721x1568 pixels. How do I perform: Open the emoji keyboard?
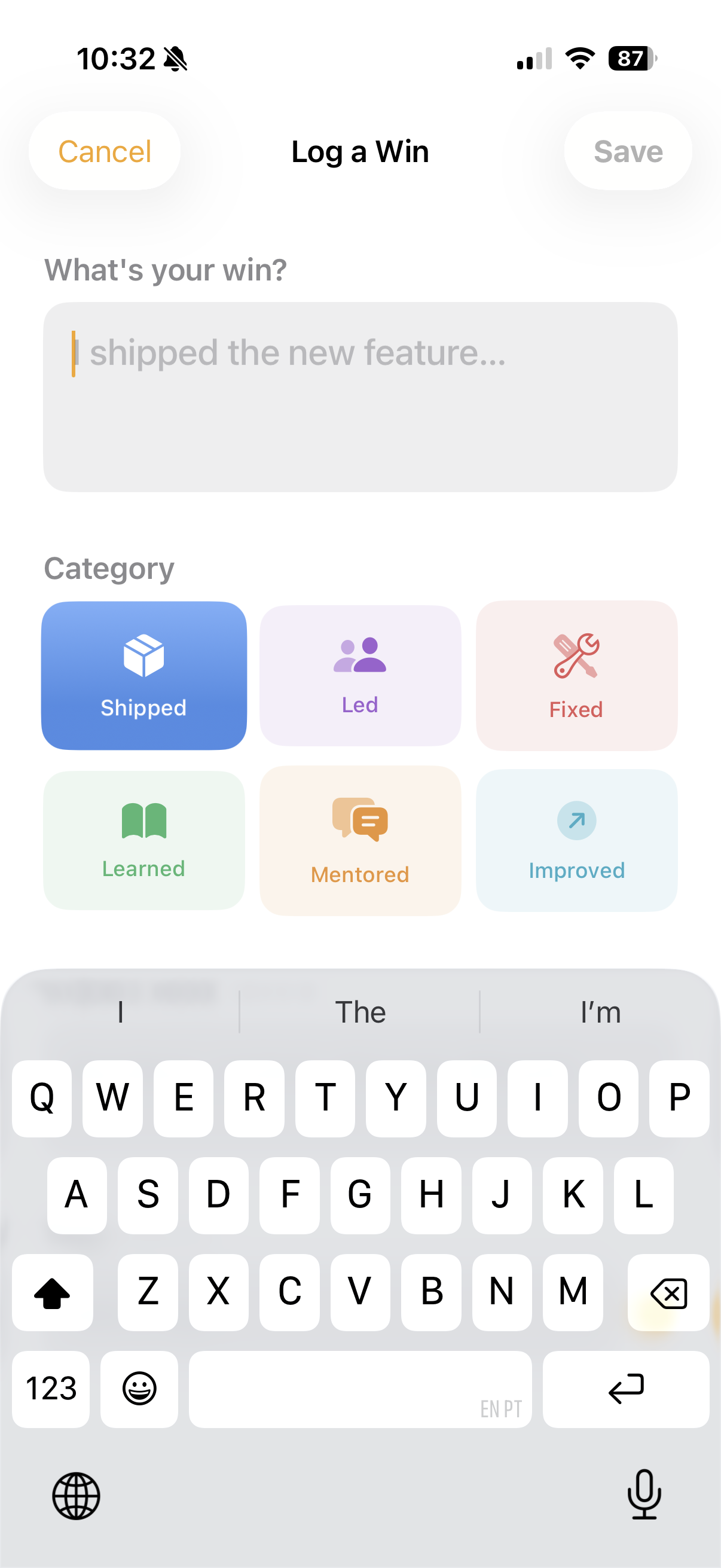pyautogui.click(x=139, y=1390)
